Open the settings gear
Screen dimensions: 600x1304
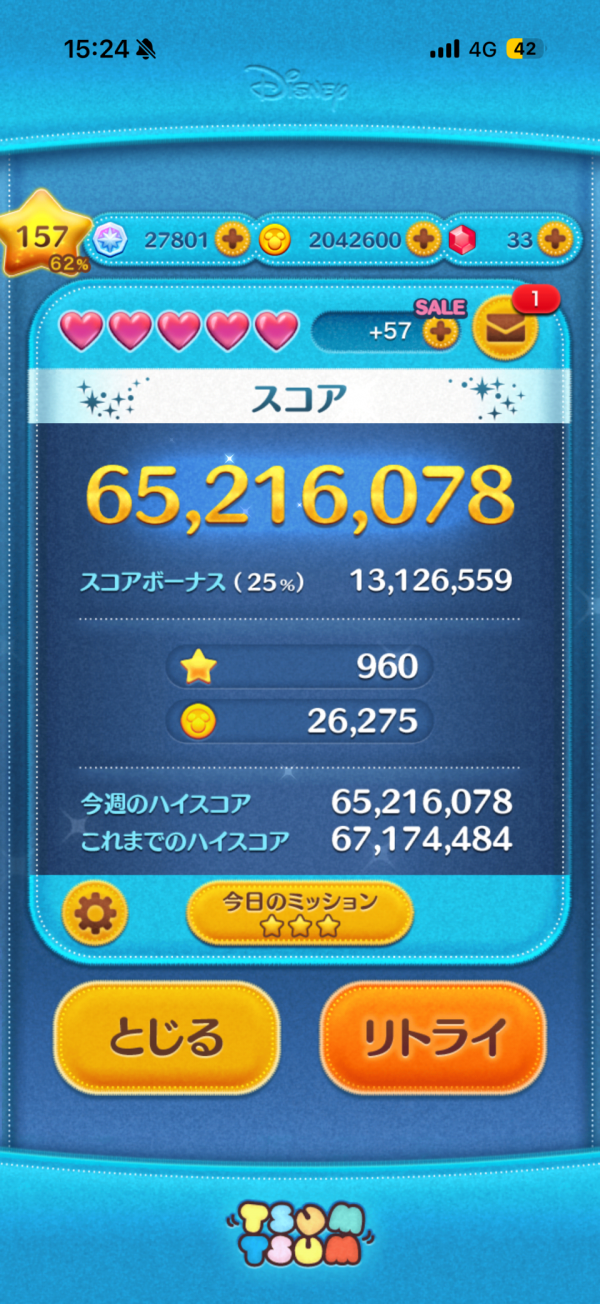tap(94, 912)
